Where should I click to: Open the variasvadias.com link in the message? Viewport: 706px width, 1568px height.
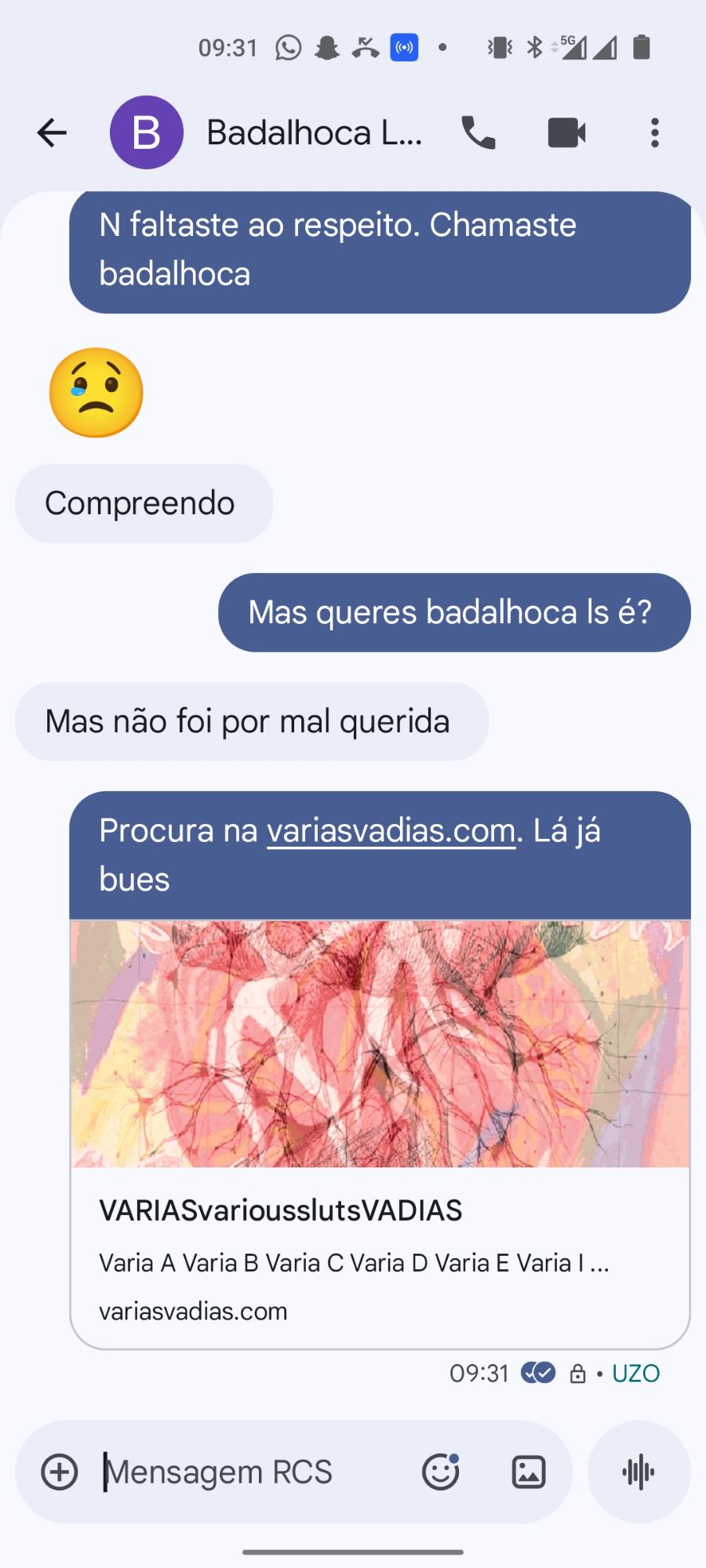pyautogui.click(x=391, y=831)
